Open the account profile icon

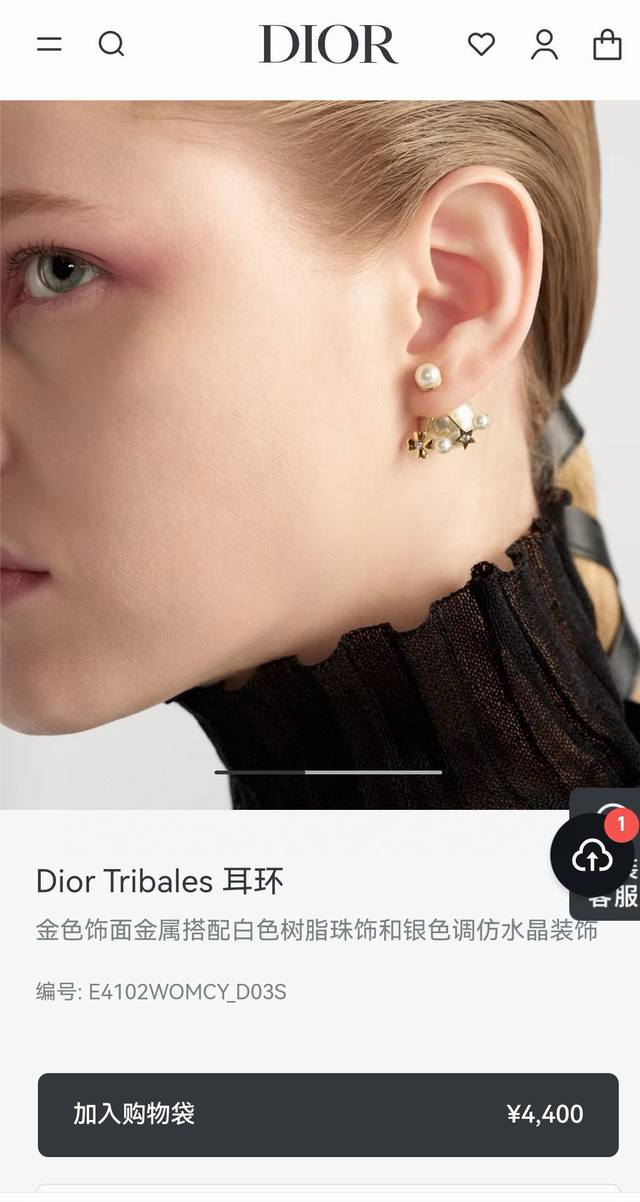pos(544,44)
